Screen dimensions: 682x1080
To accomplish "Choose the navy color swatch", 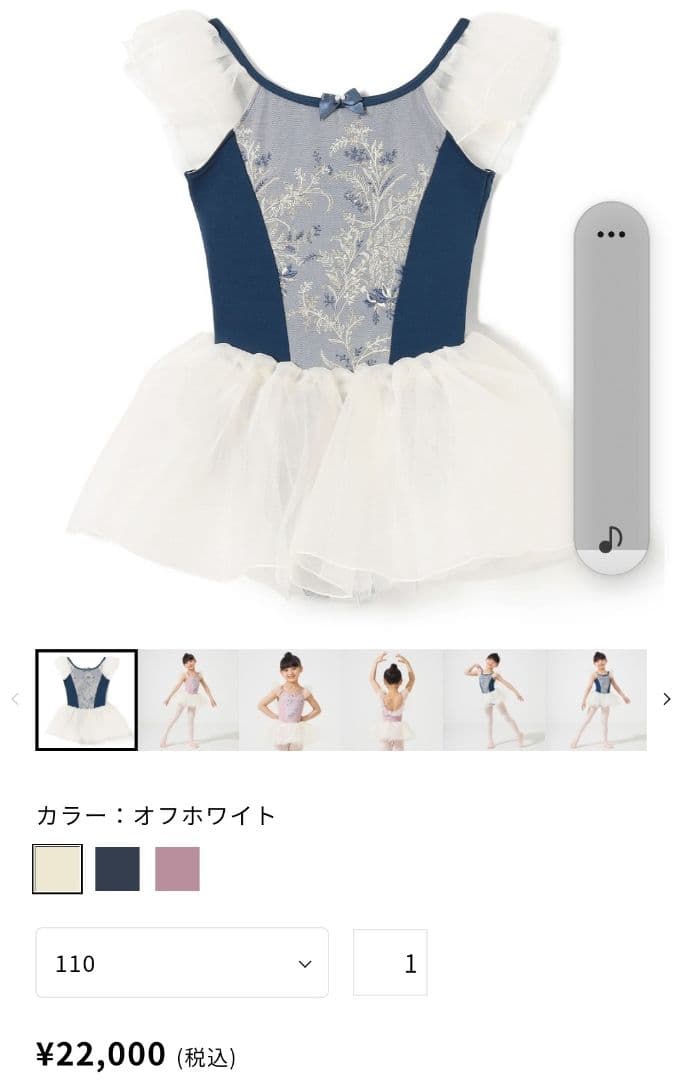I will pos(117,869).
